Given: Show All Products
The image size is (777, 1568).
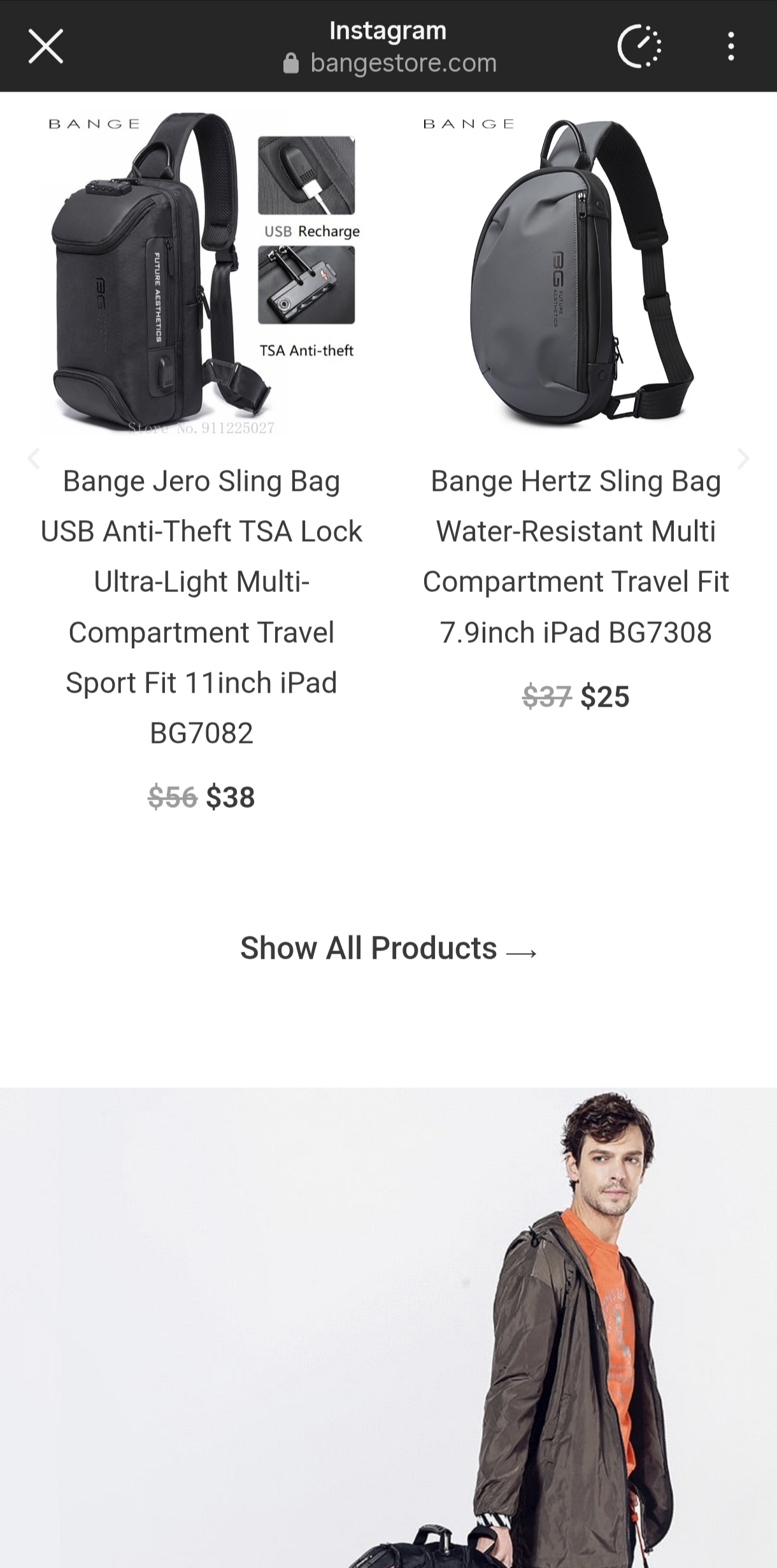Looking at the screenshot, I should tap(388, 949).
